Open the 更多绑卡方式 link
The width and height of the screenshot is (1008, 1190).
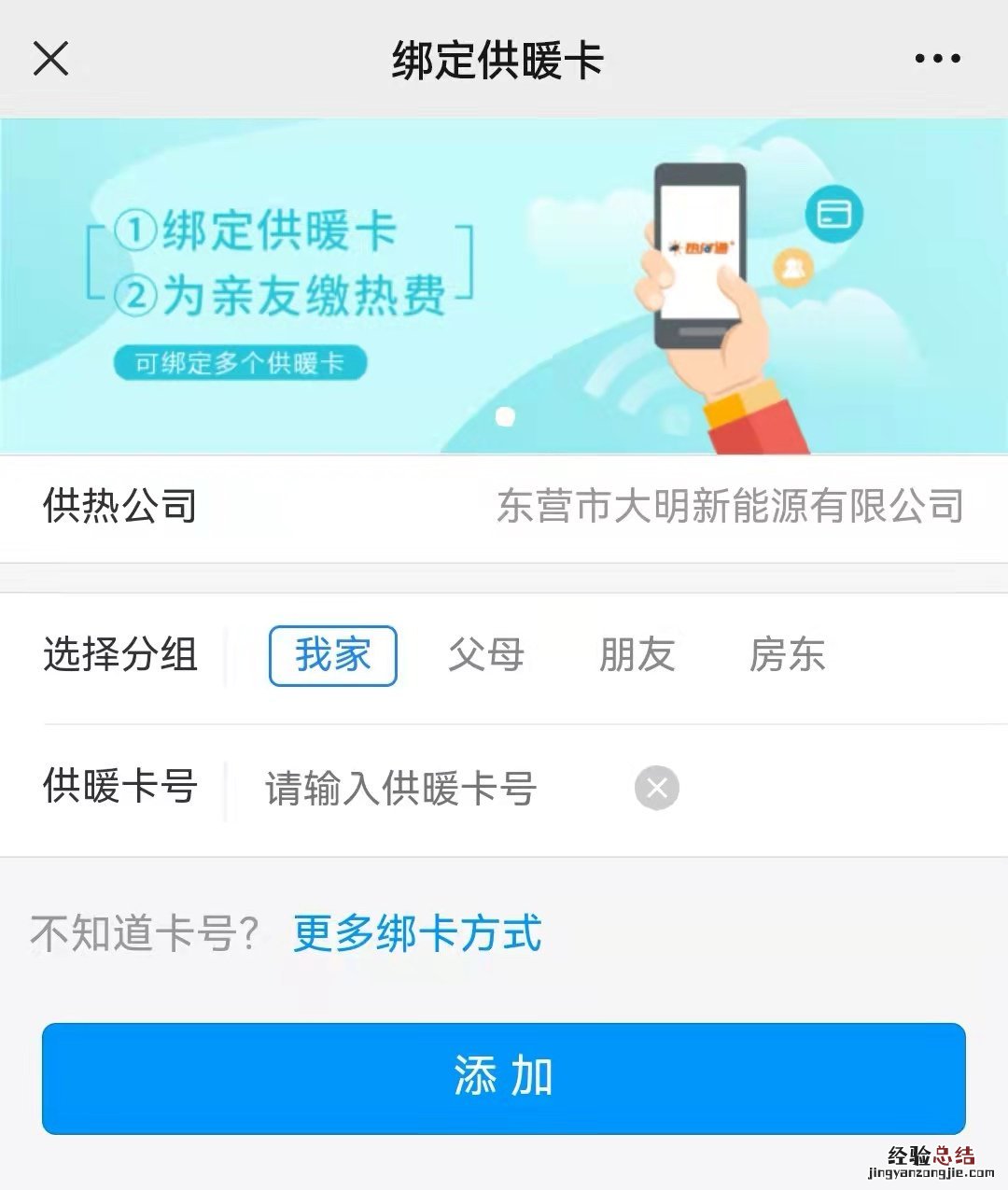(417, 933)
